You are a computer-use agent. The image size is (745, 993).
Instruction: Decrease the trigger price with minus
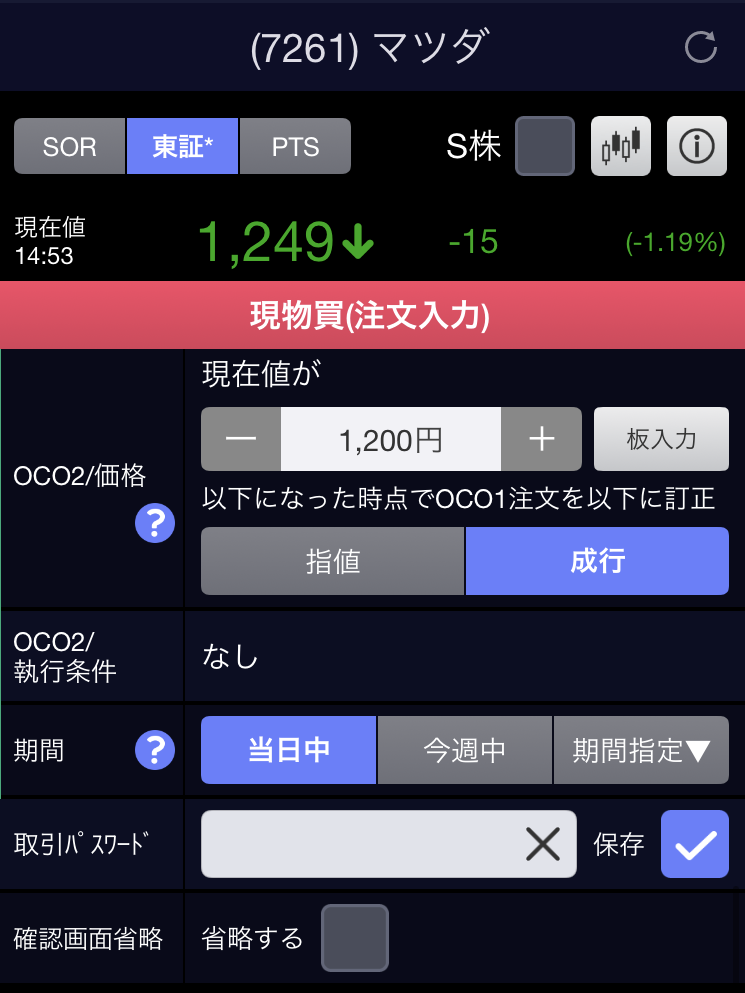pyautogui.click(x=241, y=439)
